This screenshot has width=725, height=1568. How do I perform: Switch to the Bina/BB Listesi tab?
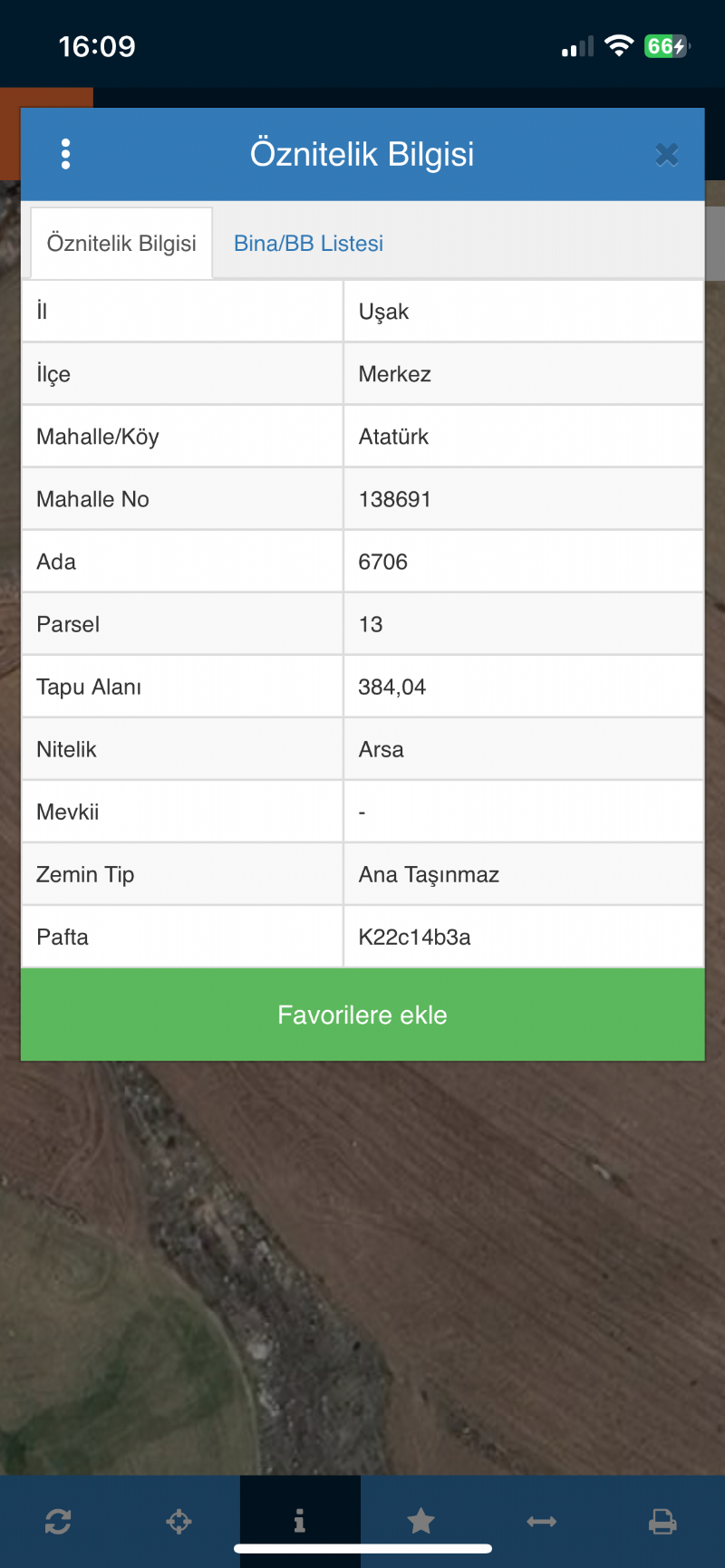click(x=308, y=244)
